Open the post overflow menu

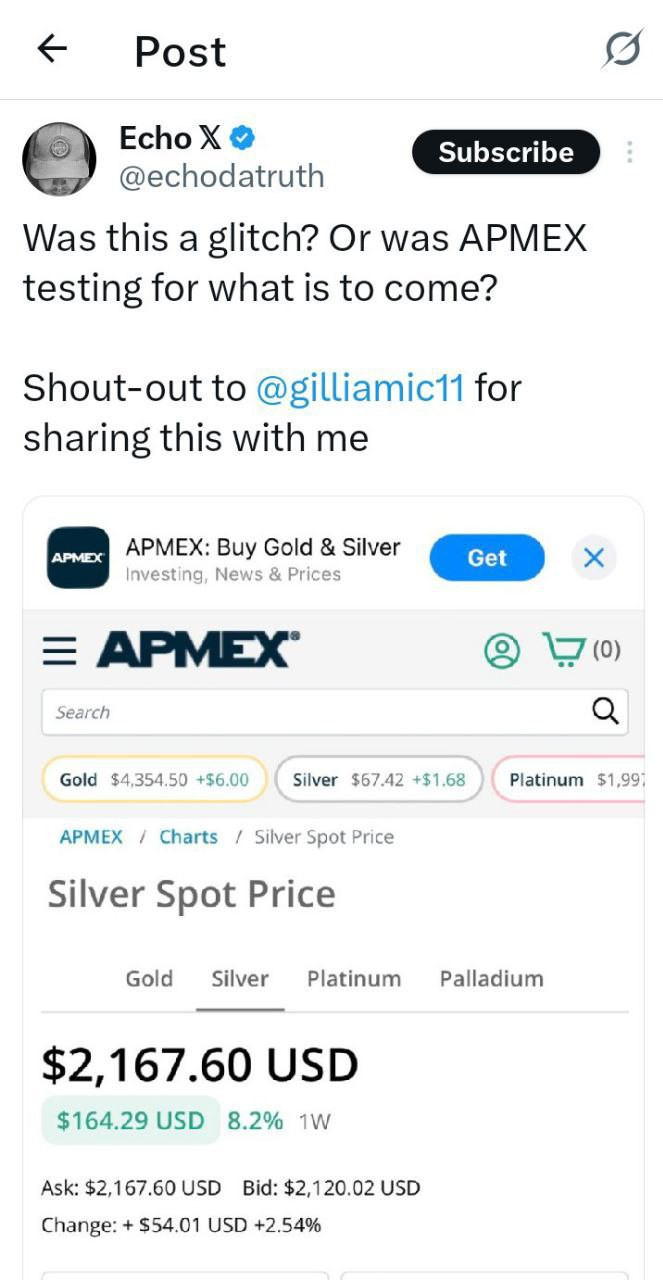(x=629, y=152)
